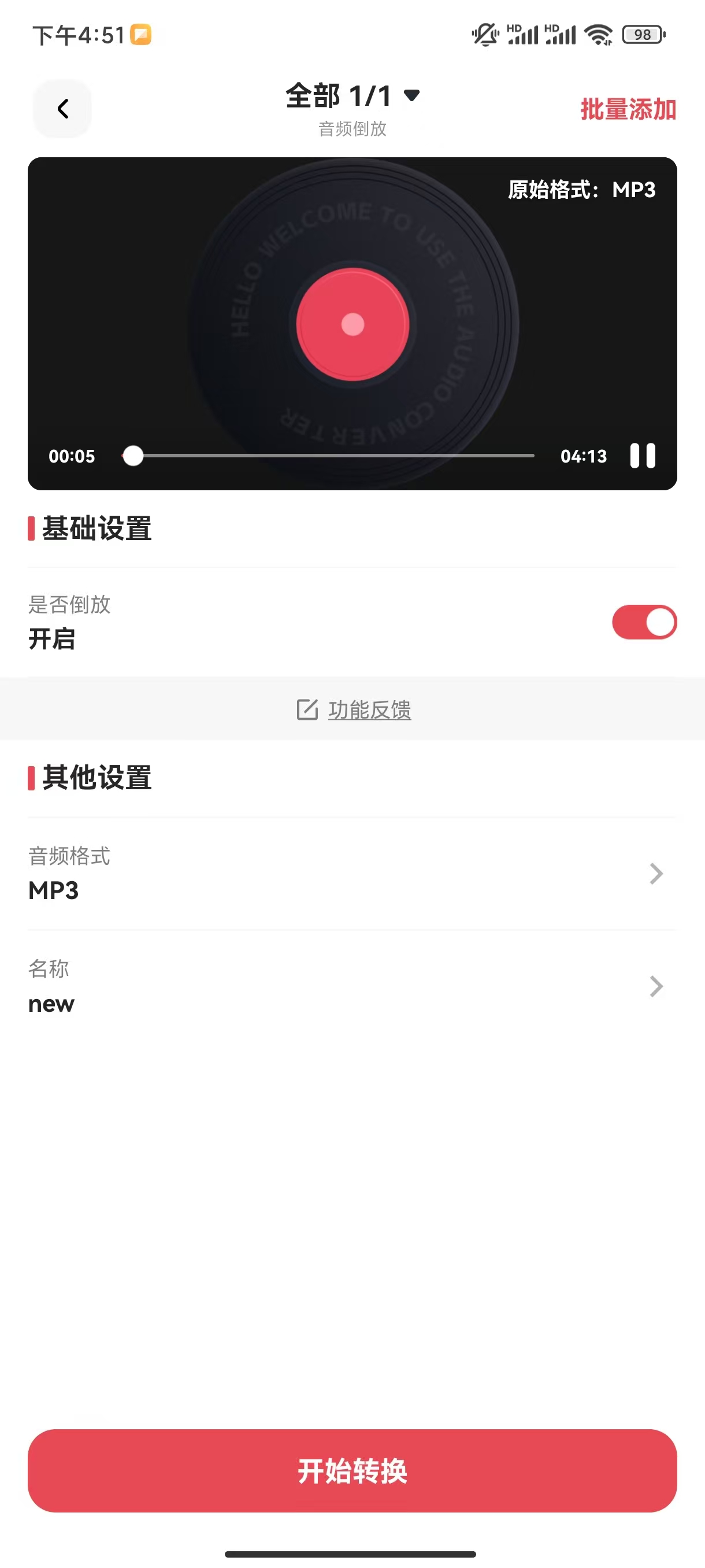Disable the 是否倒放 switch
The height and width of the screenshot is (1568, 705).
(643, 621)
